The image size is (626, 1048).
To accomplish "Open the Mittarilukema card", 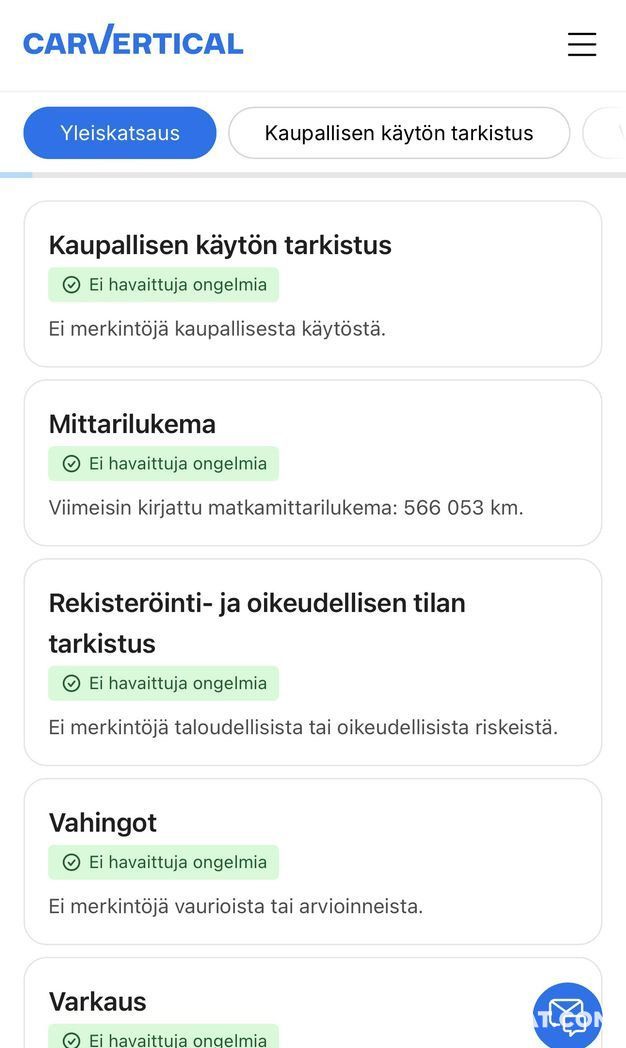I will (x=312, y=463).
